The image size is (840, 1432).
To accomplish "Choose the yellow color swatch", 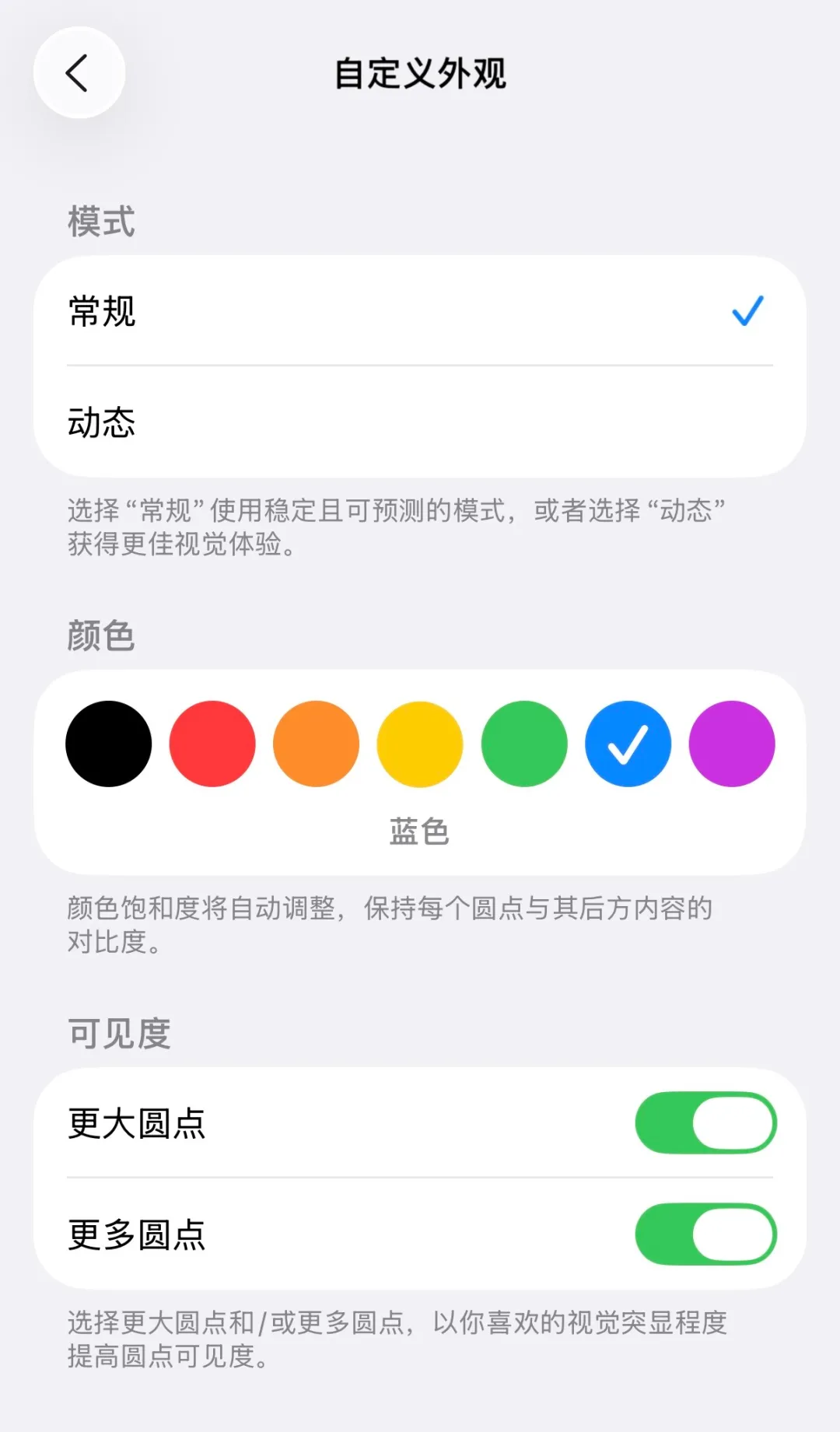I will point(420,744).
